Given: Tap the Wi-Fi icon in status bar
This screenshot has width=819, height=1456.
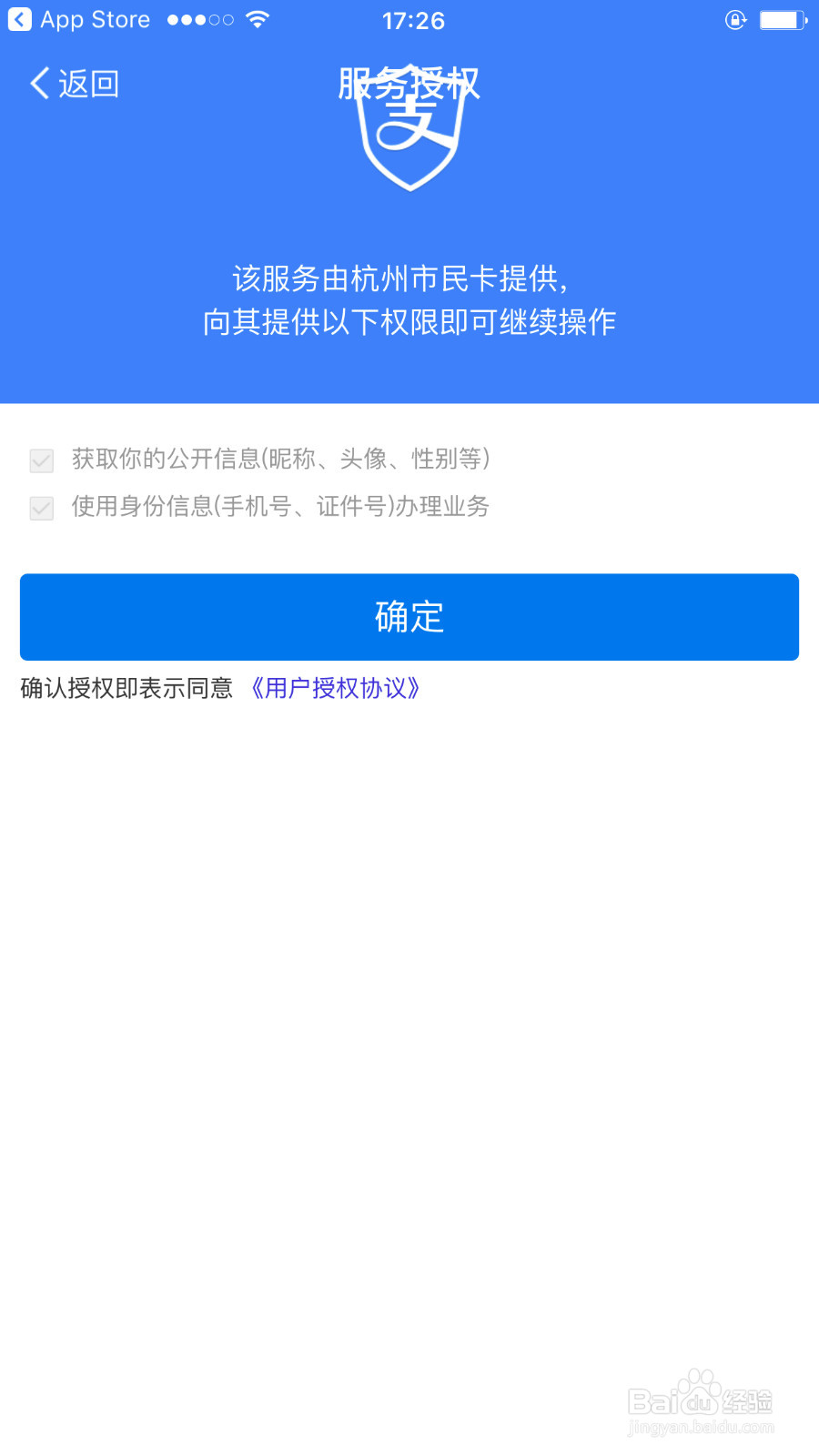Looking at the screenshot, I should tap(258, 18).
